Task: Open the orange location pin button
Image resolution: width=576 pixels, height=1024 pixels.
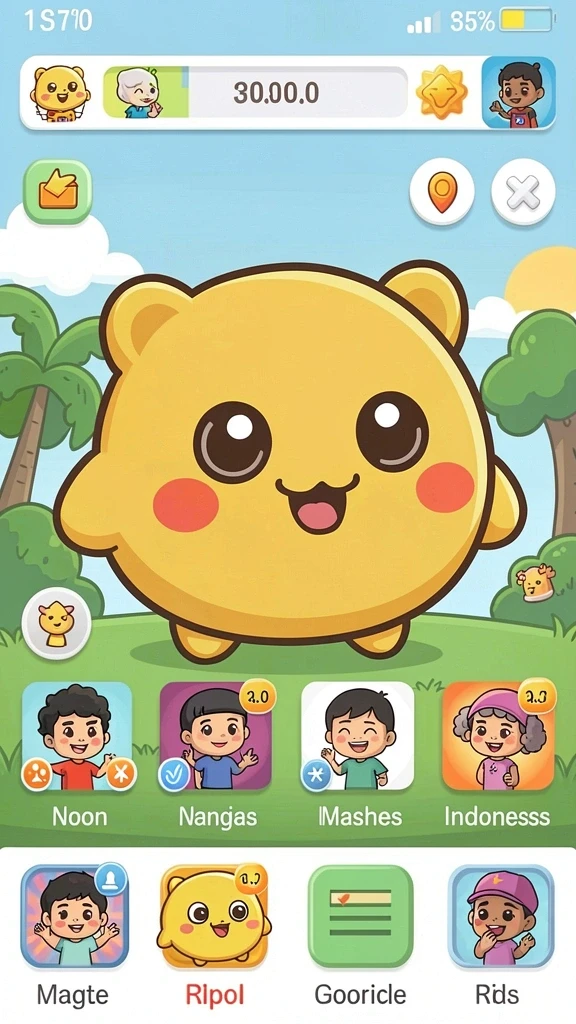Action: coord(442,191)
